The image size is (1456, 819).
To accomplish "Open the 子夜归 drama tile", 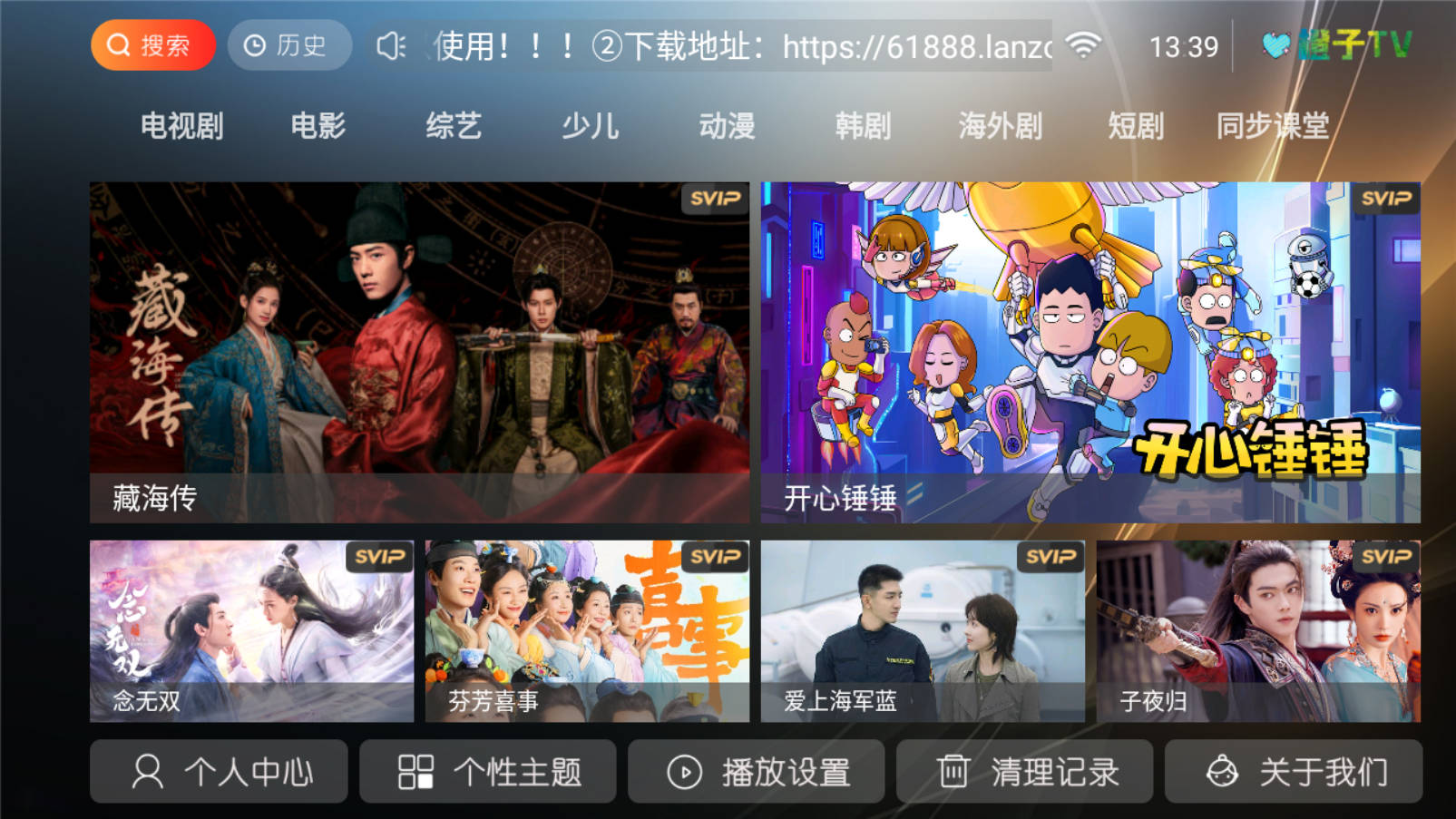I will click(x=1258, y=630).
